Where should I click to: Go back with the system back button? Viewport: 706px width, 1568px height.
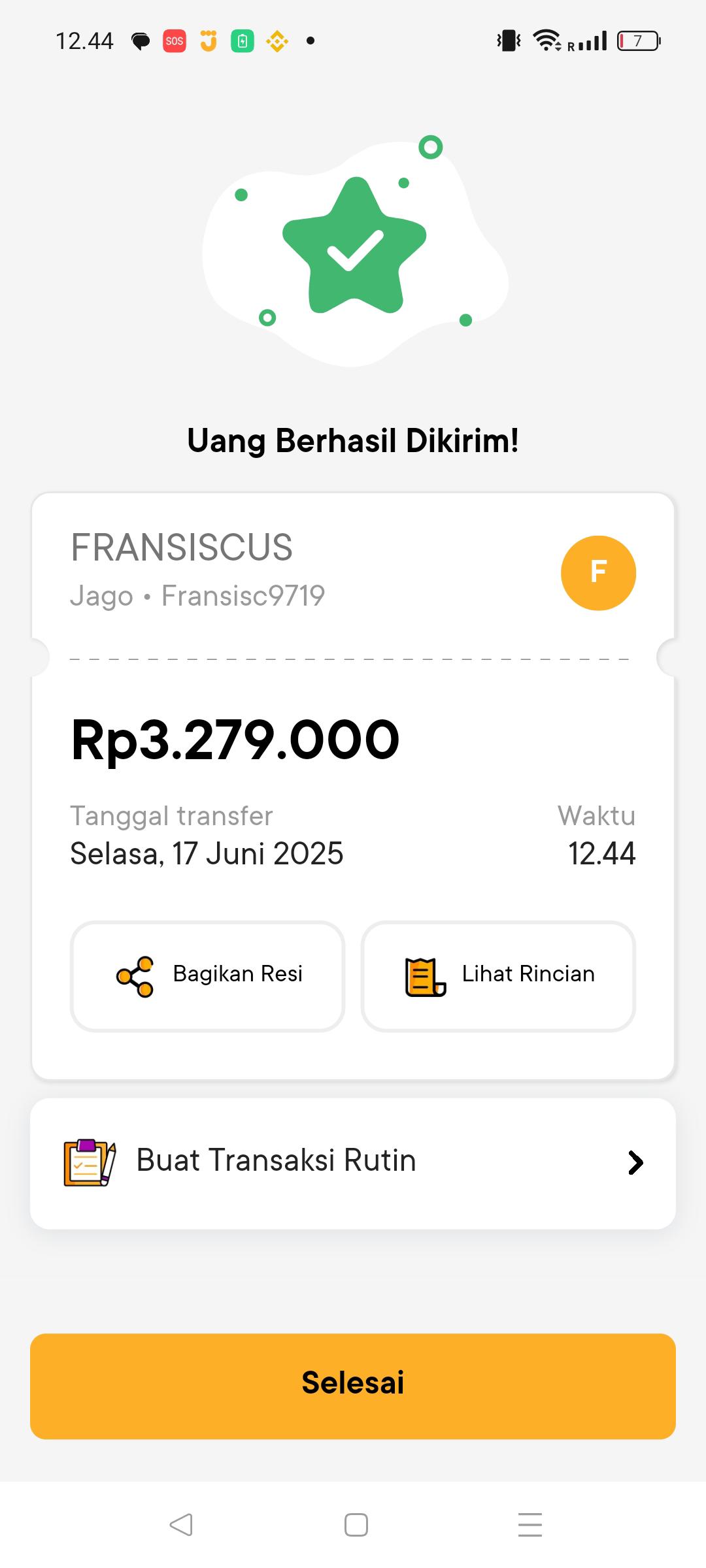coord(181,1525)
